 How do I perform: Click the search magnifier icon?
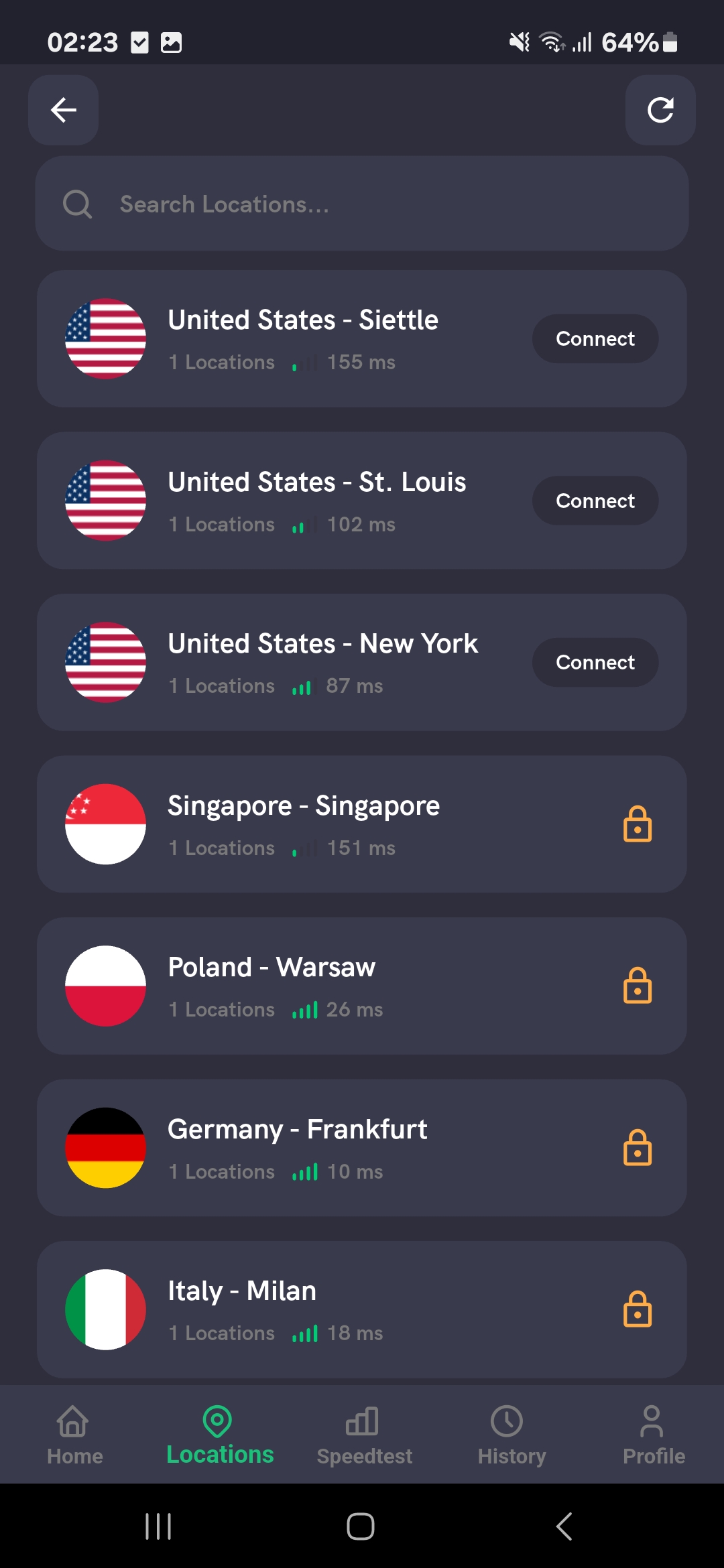[x=76, y=203]
